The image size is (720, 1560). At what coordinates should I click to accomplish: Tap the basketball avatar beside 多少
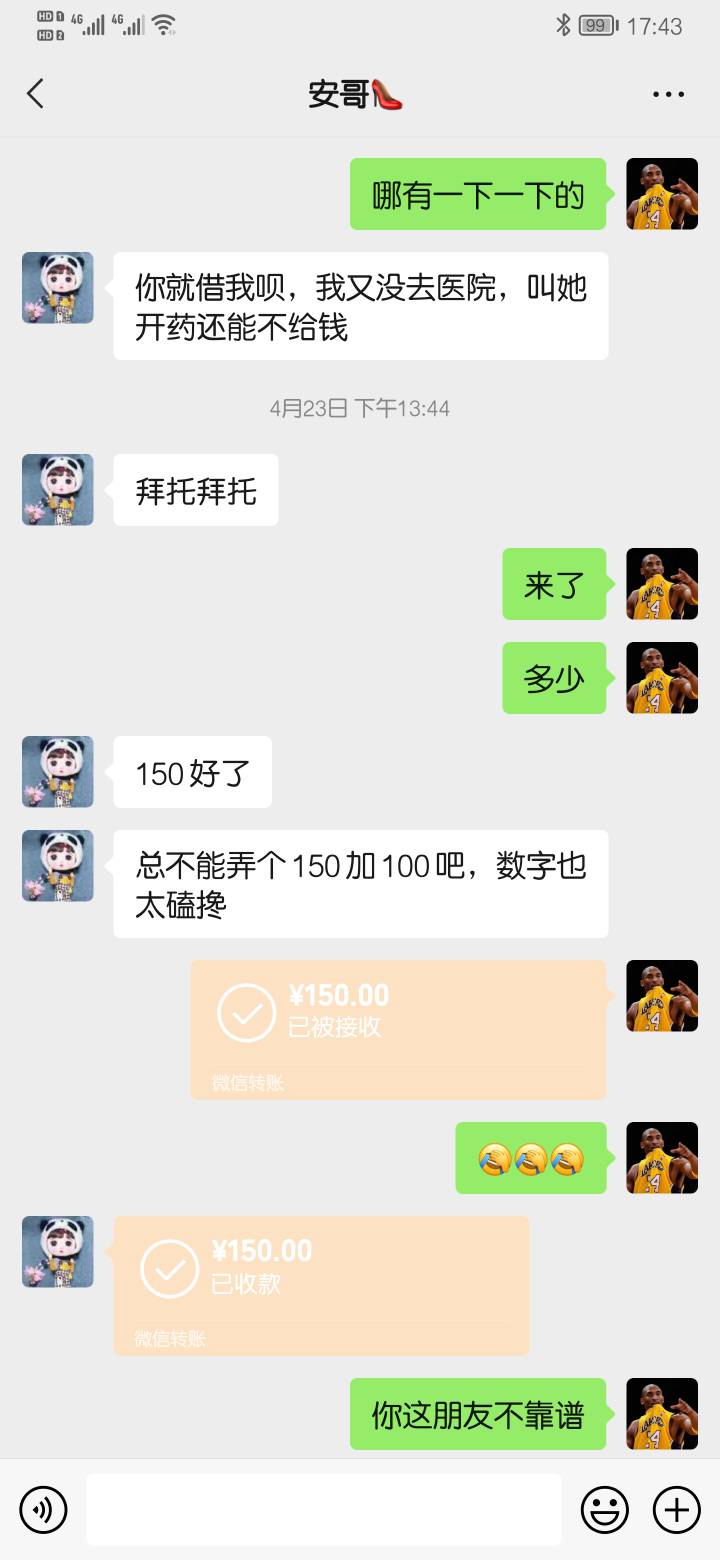click(x=662, y=678)
